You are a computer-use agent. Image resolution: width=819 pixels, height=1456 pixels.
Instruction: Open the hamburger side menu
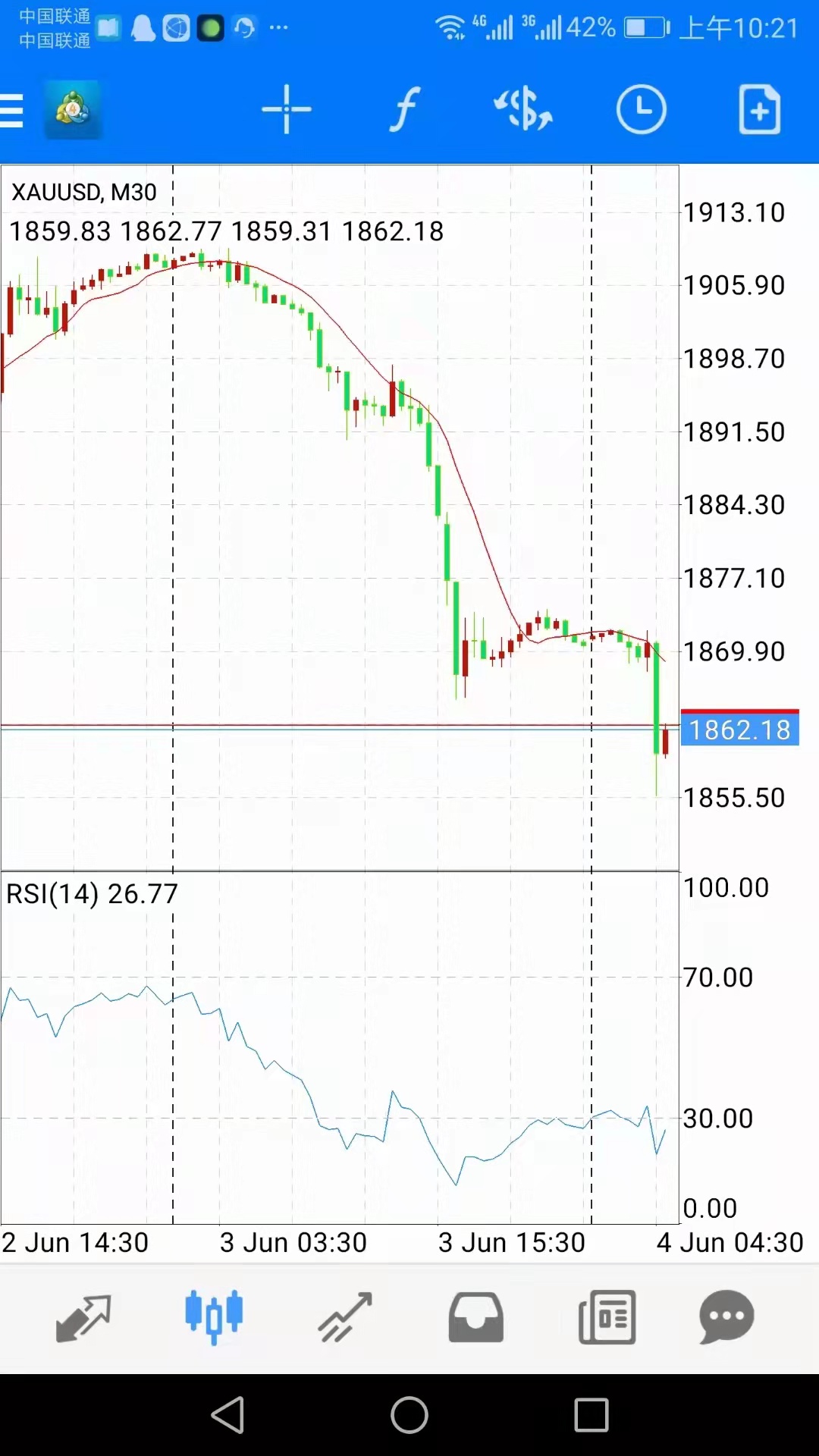(x=12, y=111)
